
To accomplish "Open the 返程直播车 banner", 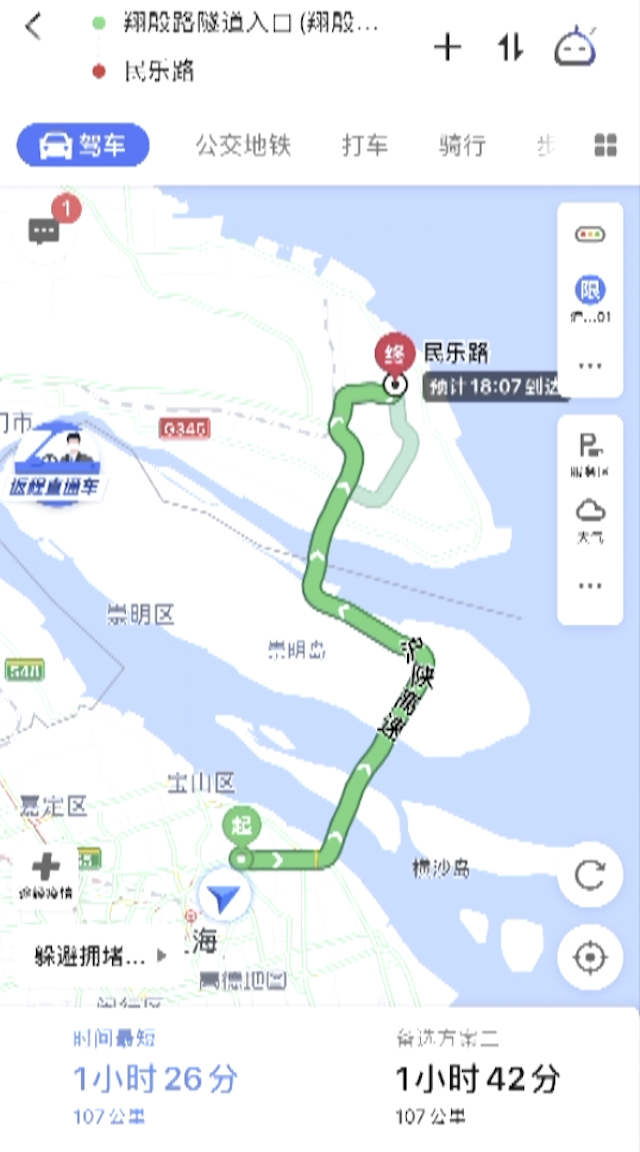I will (54, 461).
